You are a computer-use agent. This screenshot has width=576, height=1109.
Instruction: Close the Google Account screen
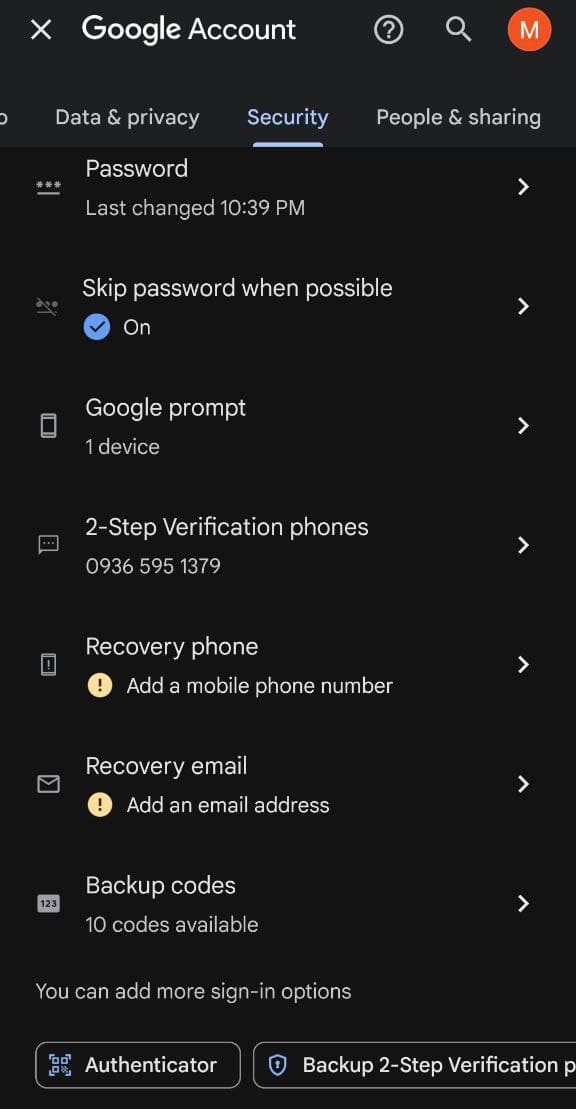(41, 30)
